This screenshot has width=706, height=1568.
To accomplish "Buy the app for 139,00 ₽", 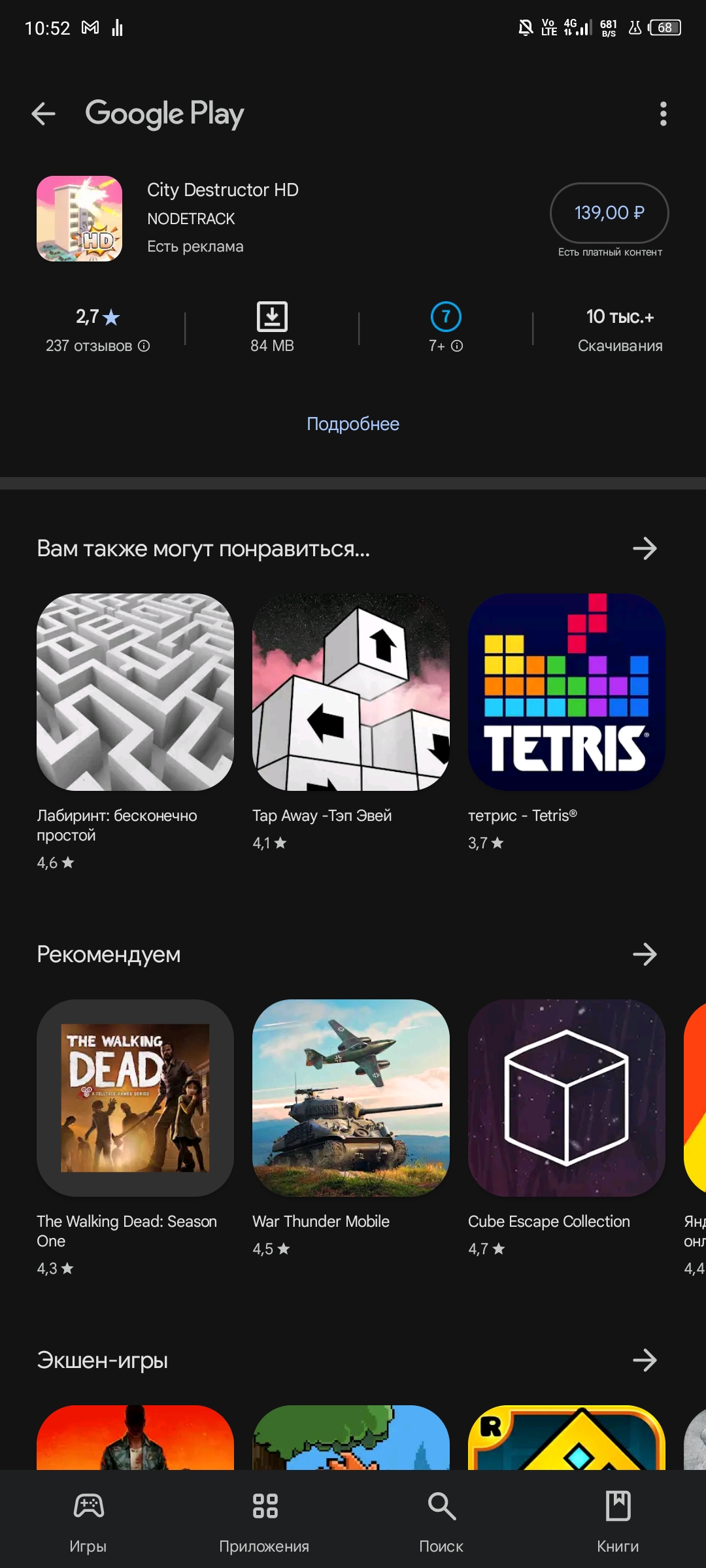I will tap(609, 213).
